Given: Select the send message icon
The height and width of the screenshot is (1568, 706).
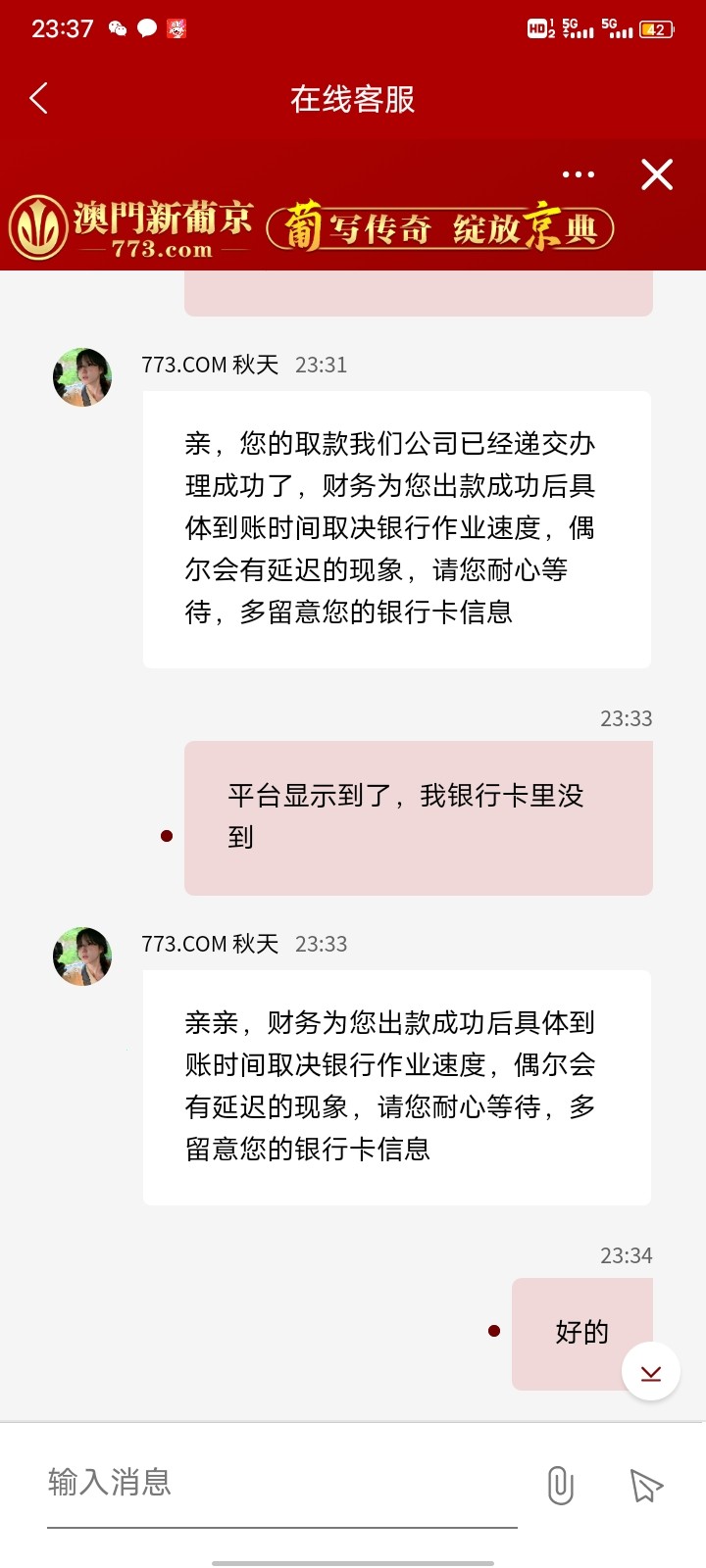Looking at the screenshot, I should [646, 1484].
